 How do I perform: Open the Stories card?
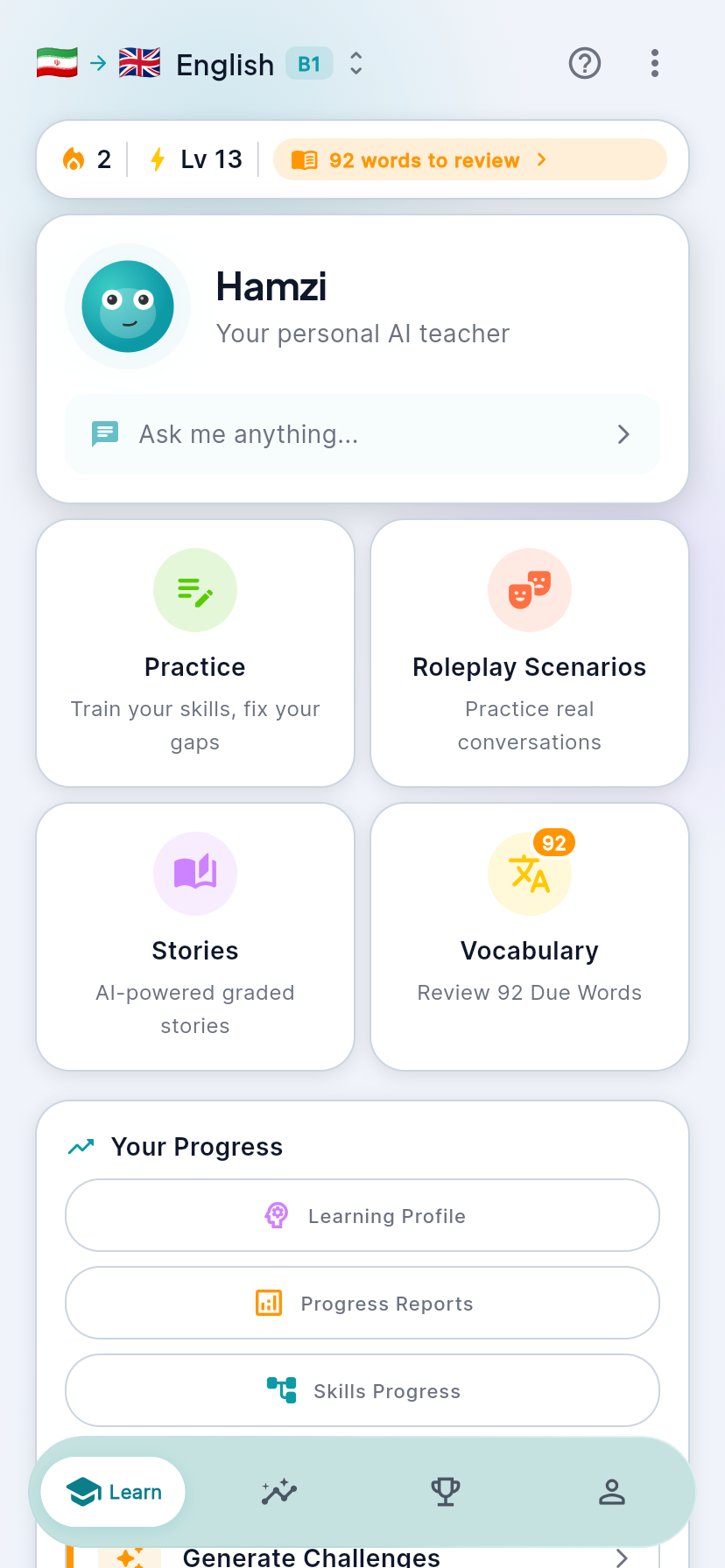point(195,936)
